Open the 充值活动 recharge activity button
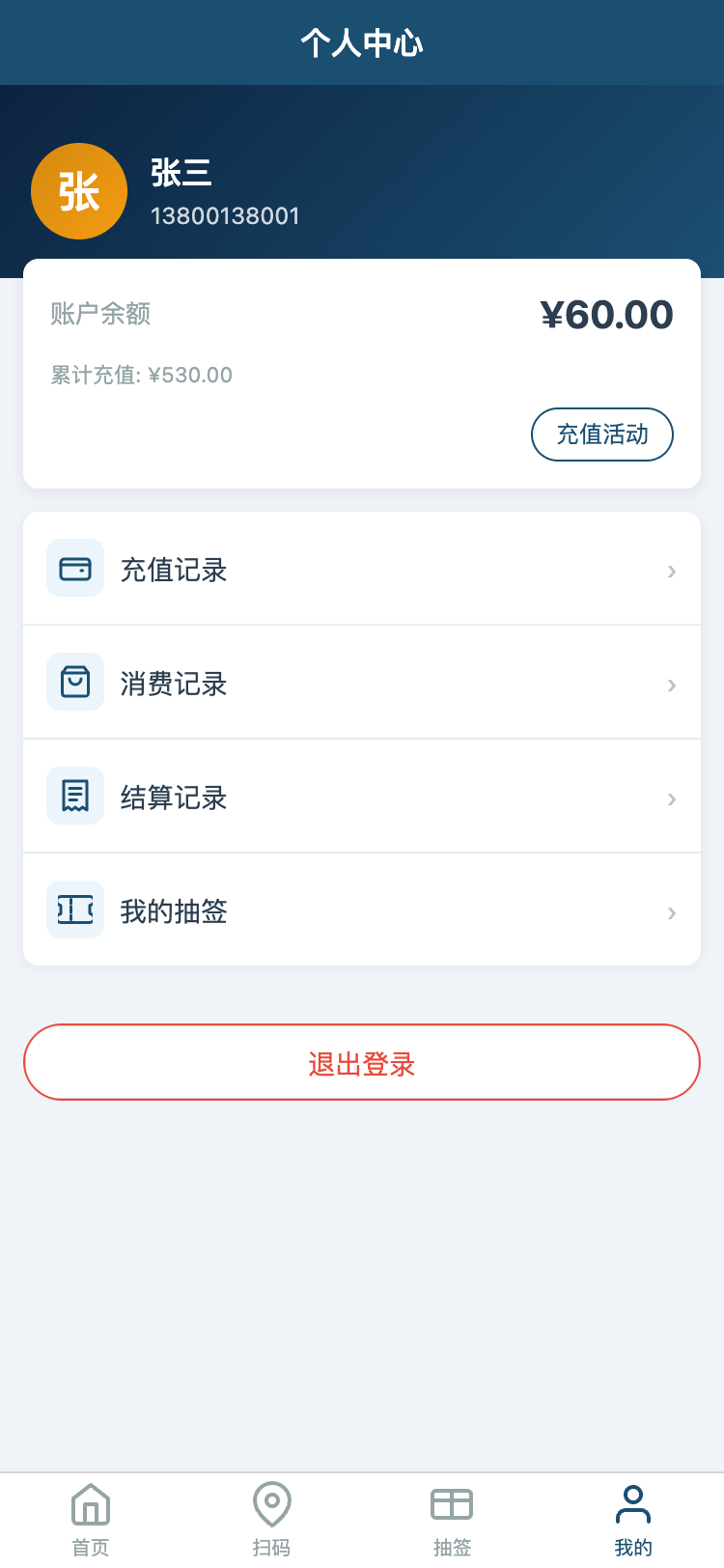Image resolution: width=724 pixels, height=1568 pixels. (x=601, y=434)
